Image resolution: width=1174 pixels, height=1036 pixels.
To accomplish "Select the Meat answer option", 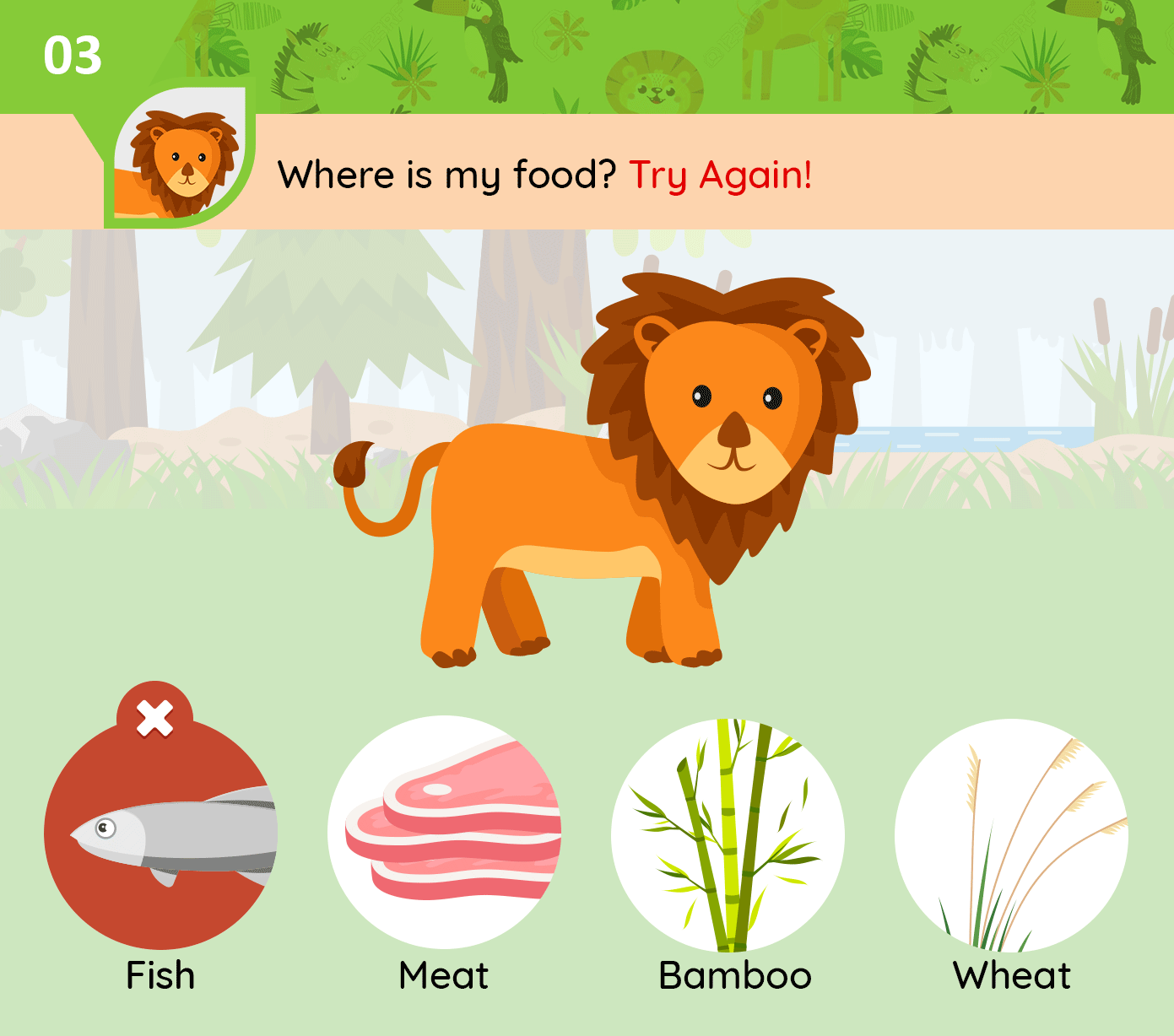I will [445, 833].
